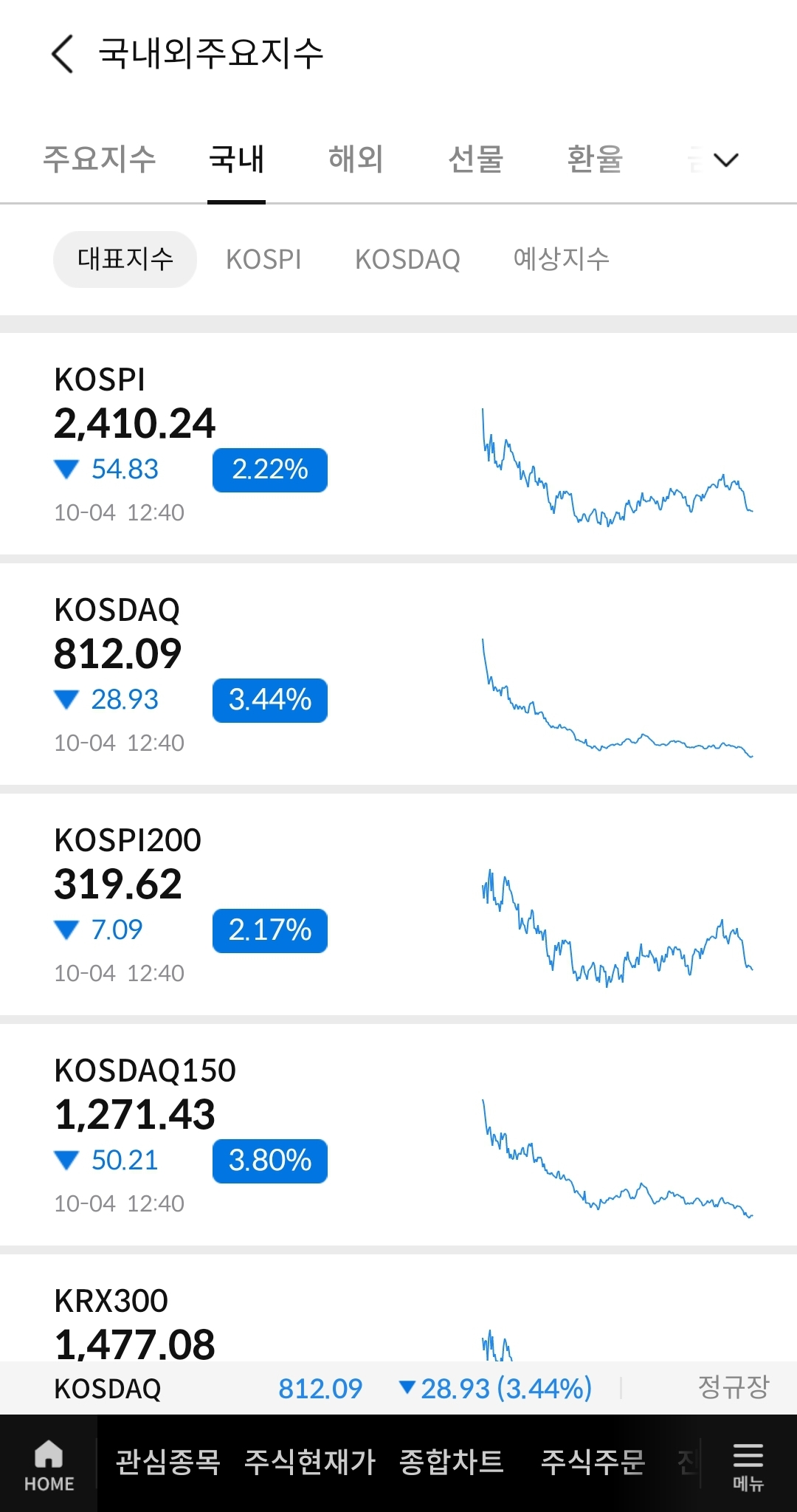Filter by the KOSPI chip

[263, 259]
